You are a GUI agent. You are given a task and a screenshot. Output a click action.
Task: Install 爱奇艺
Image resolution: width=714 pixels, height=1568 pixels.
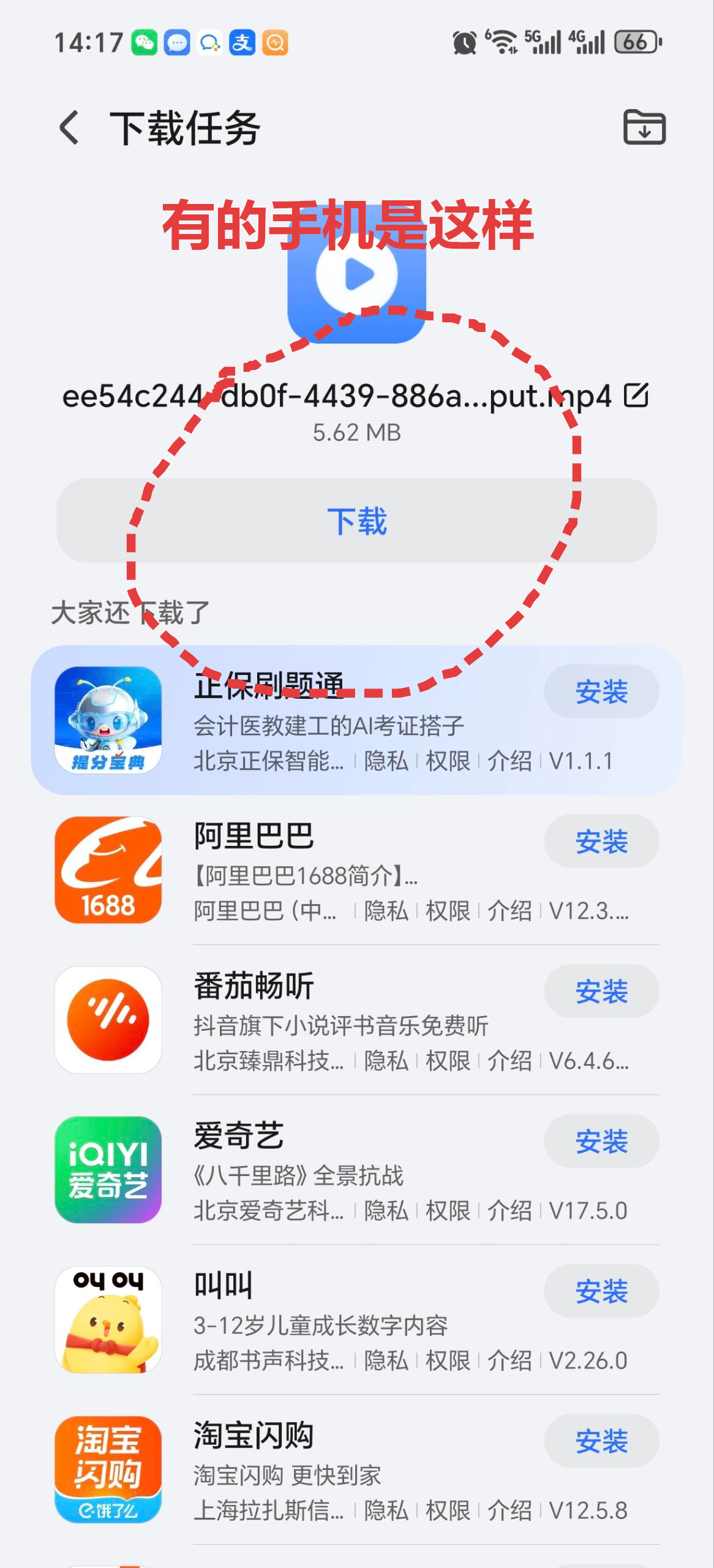(x=601, y=1141)
